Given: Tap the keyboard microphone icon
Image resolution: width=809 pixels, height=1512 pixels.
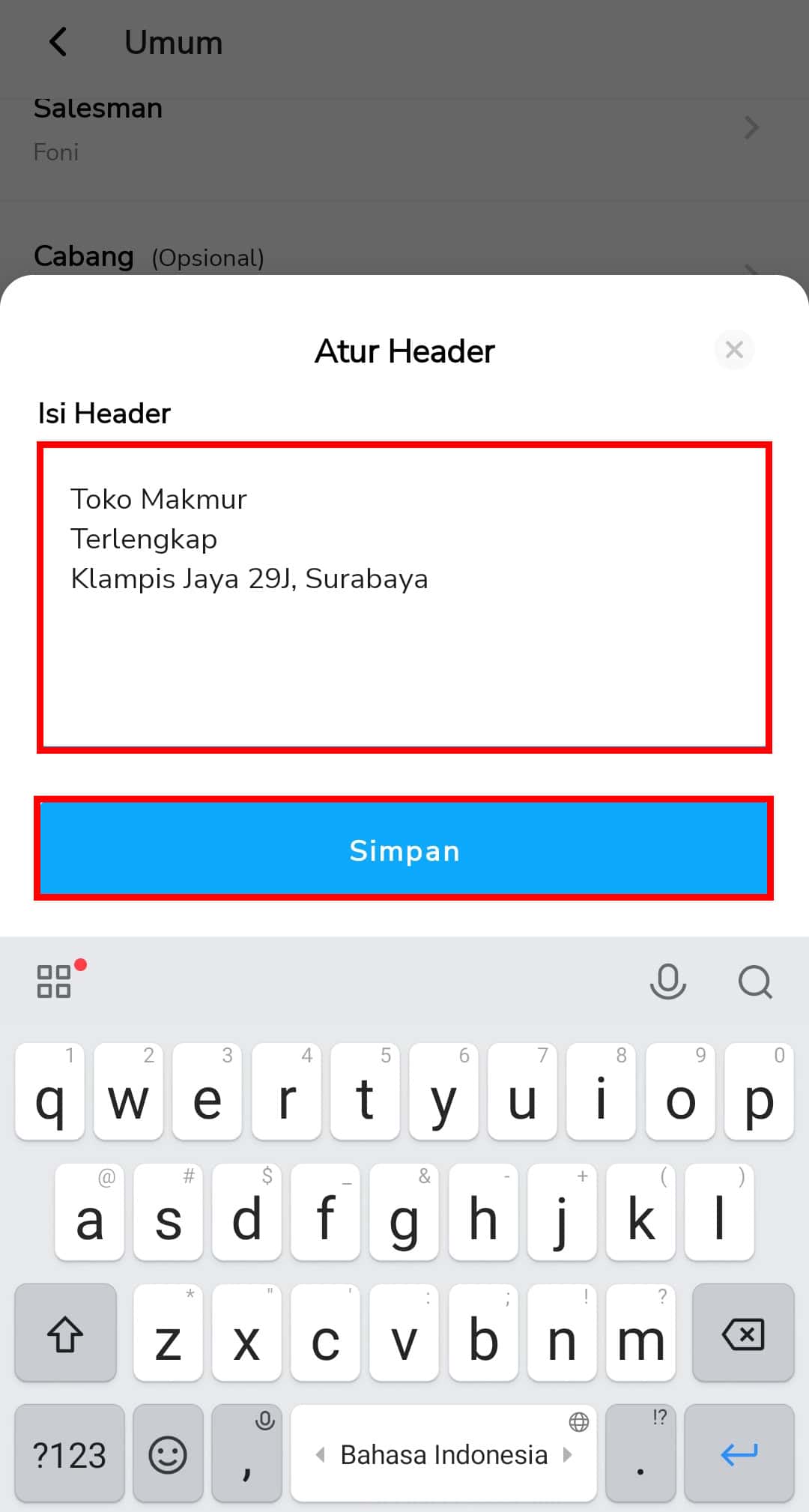Looking at the screenshot, I should [667, 981].
